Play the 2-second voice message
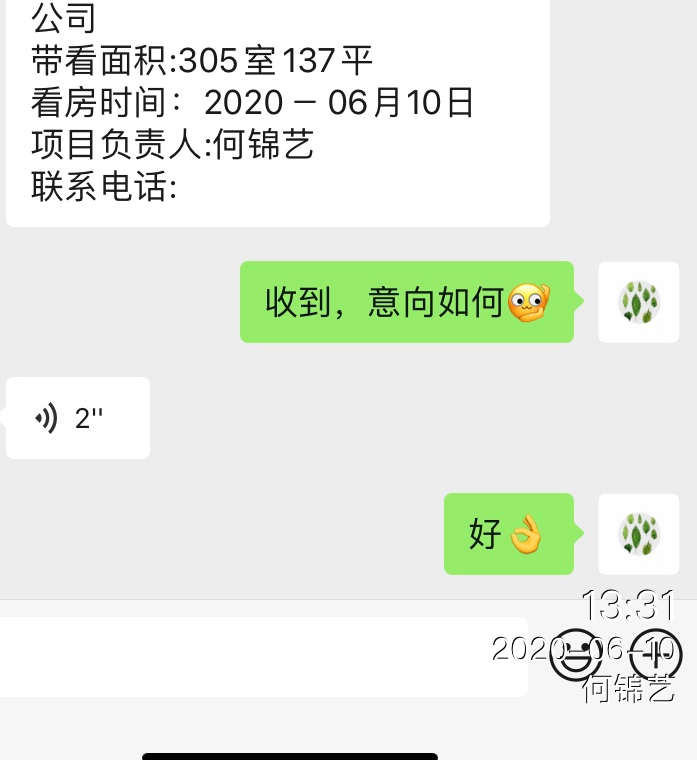 (x=77, y=418)
